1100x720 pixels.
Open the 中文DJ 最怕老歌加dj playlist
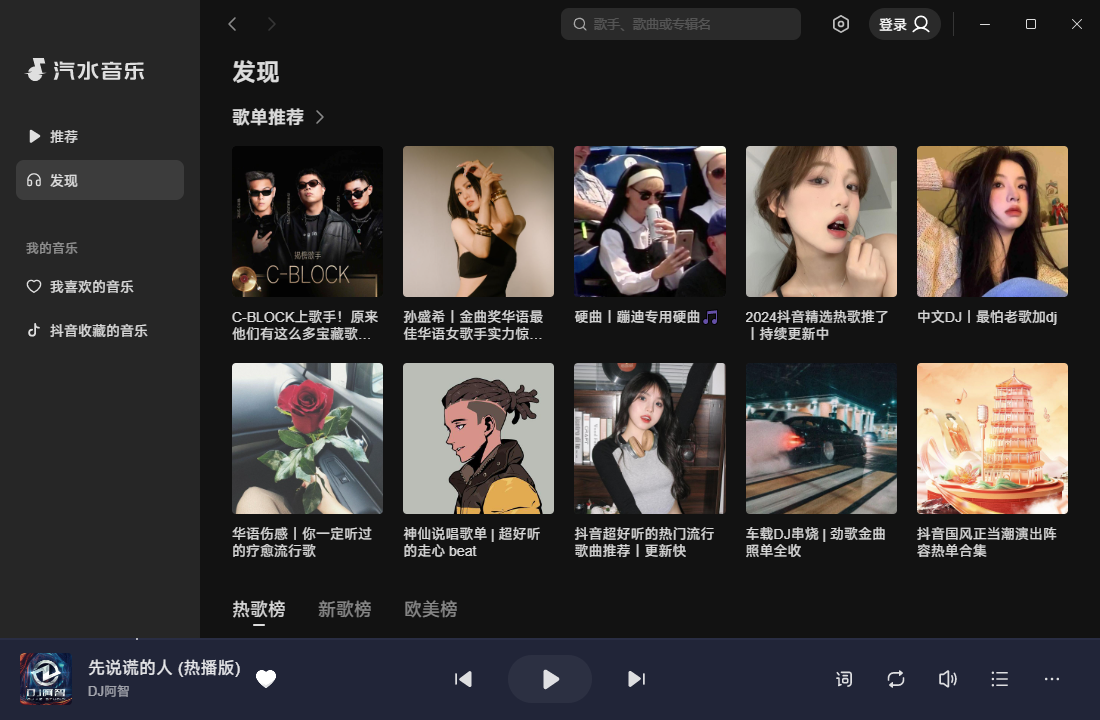pyautogui.click(x=992, y=222)
